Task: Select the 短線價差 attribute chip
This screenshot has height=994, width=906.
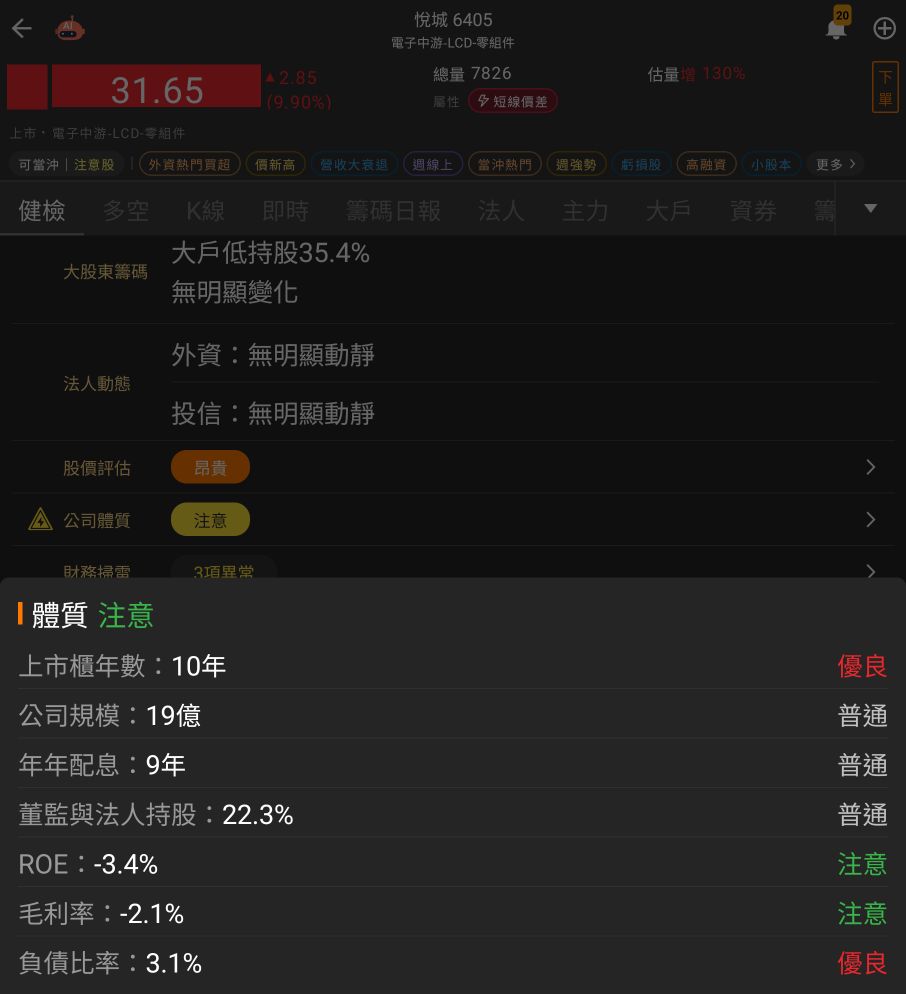Action: 512,101
